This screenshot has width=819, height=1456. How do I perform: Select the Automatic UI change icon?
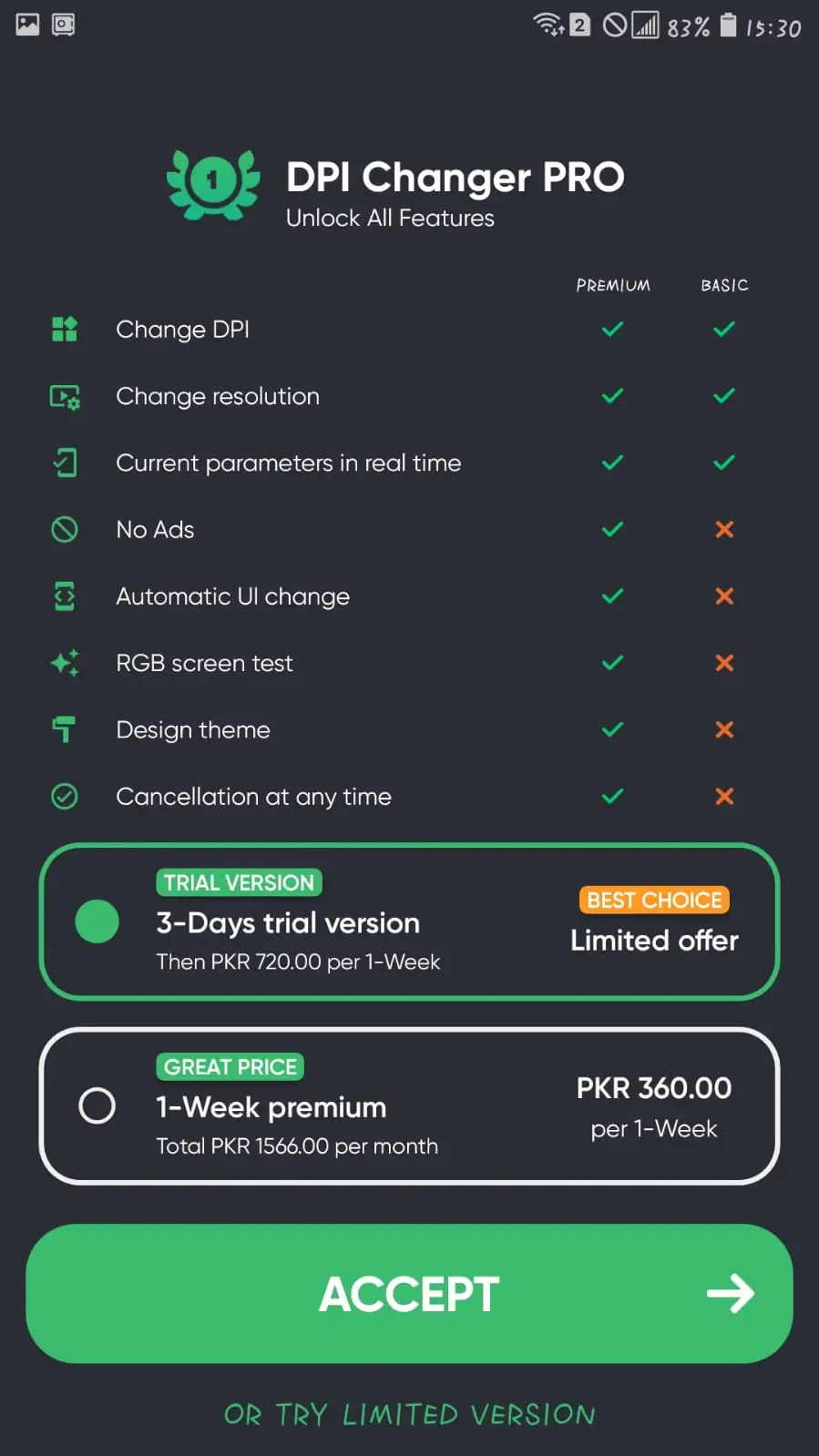(x=64, y=596)
